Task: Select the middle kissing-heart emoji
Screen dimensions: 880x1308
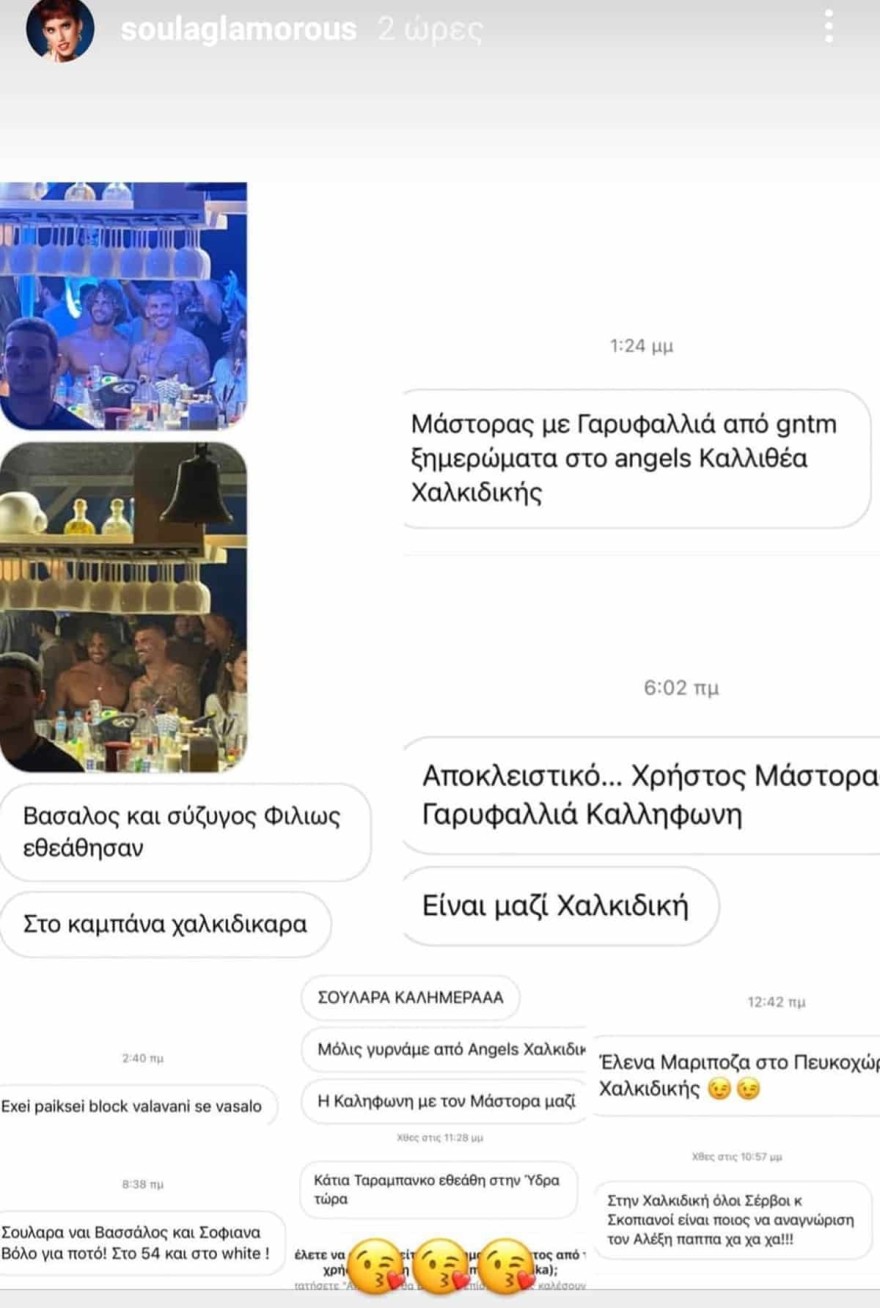Action: (440, 1262)
